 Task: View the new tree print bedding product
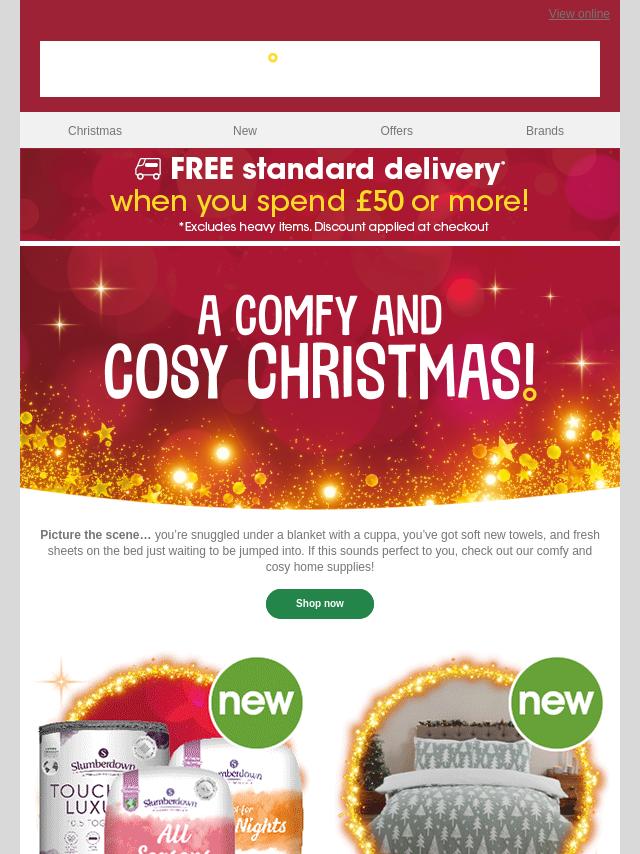pyautogui.click(x=470, y=770)
